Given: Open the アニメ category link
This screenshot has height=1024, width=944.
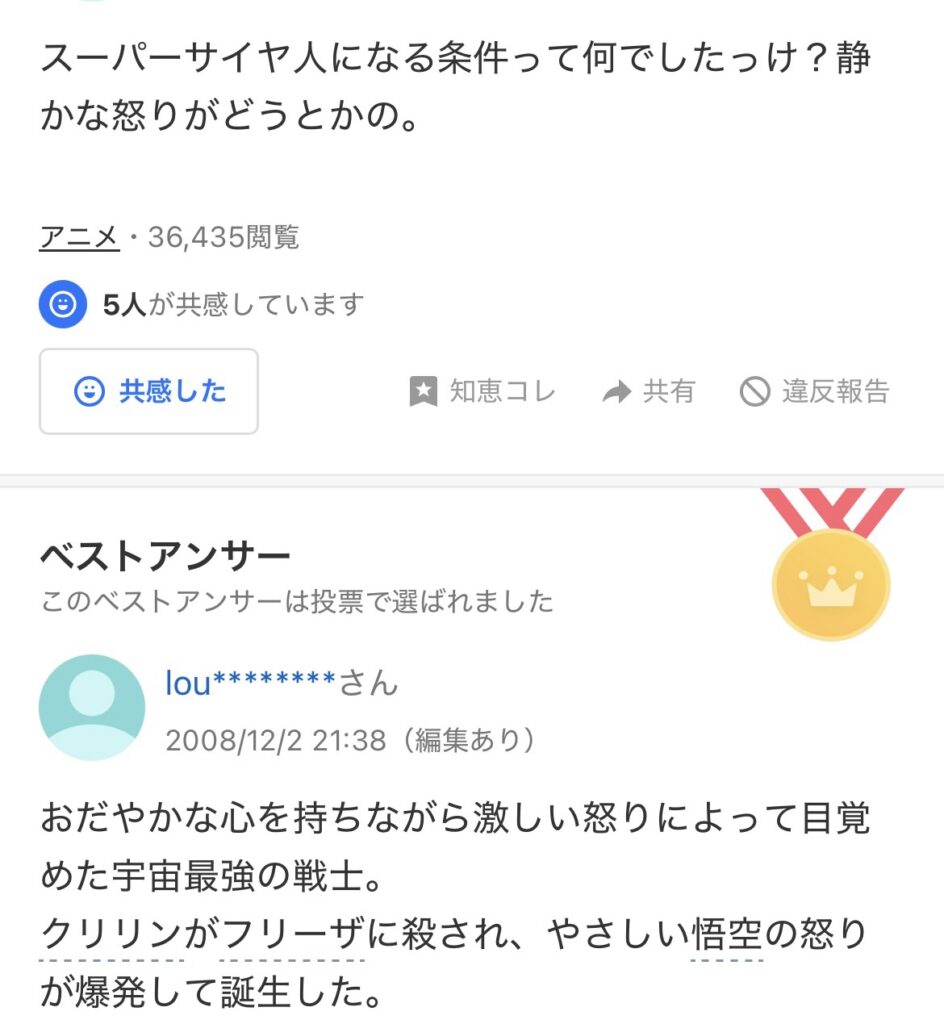Looking at the screenshot, I should [x=79, y=237].
